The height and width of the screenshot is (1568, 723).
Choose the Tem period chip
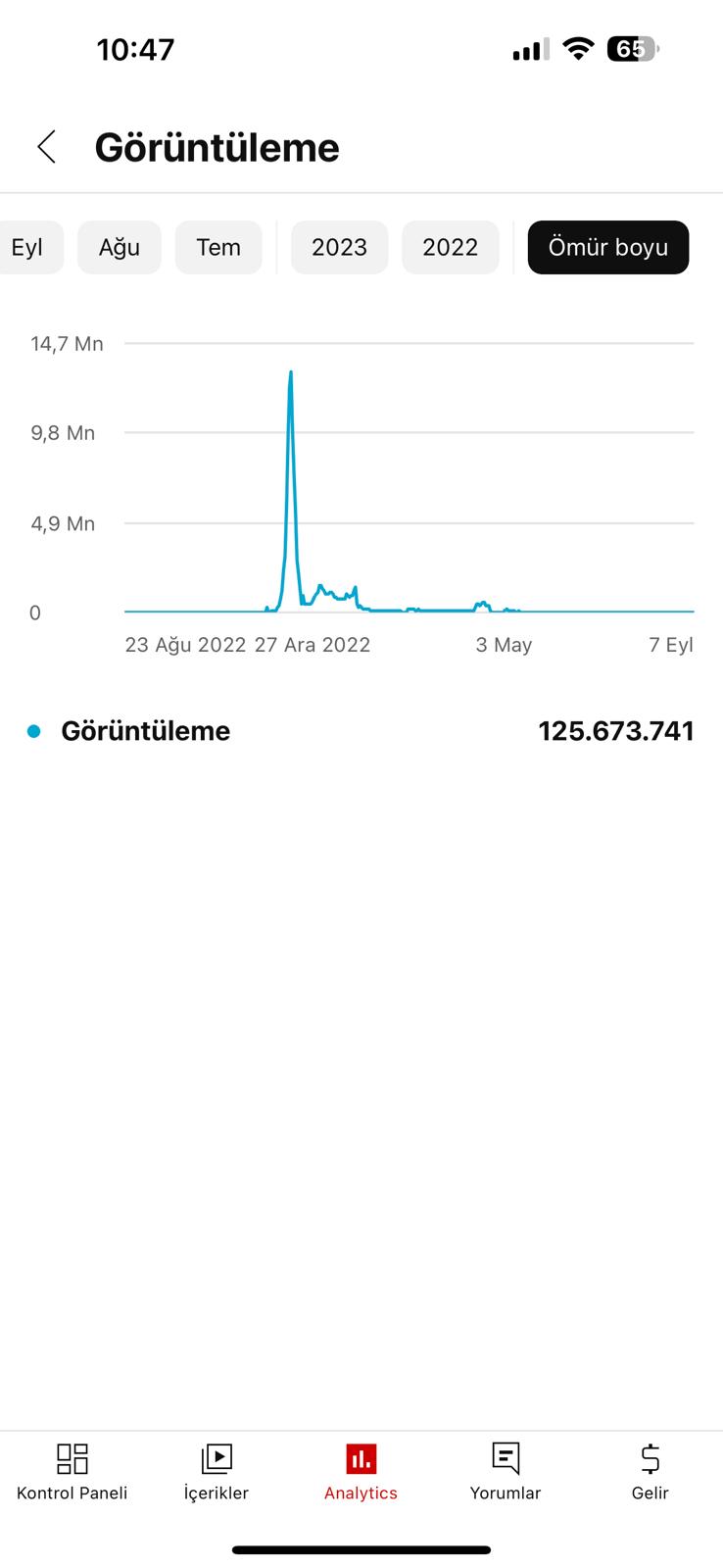218,247
